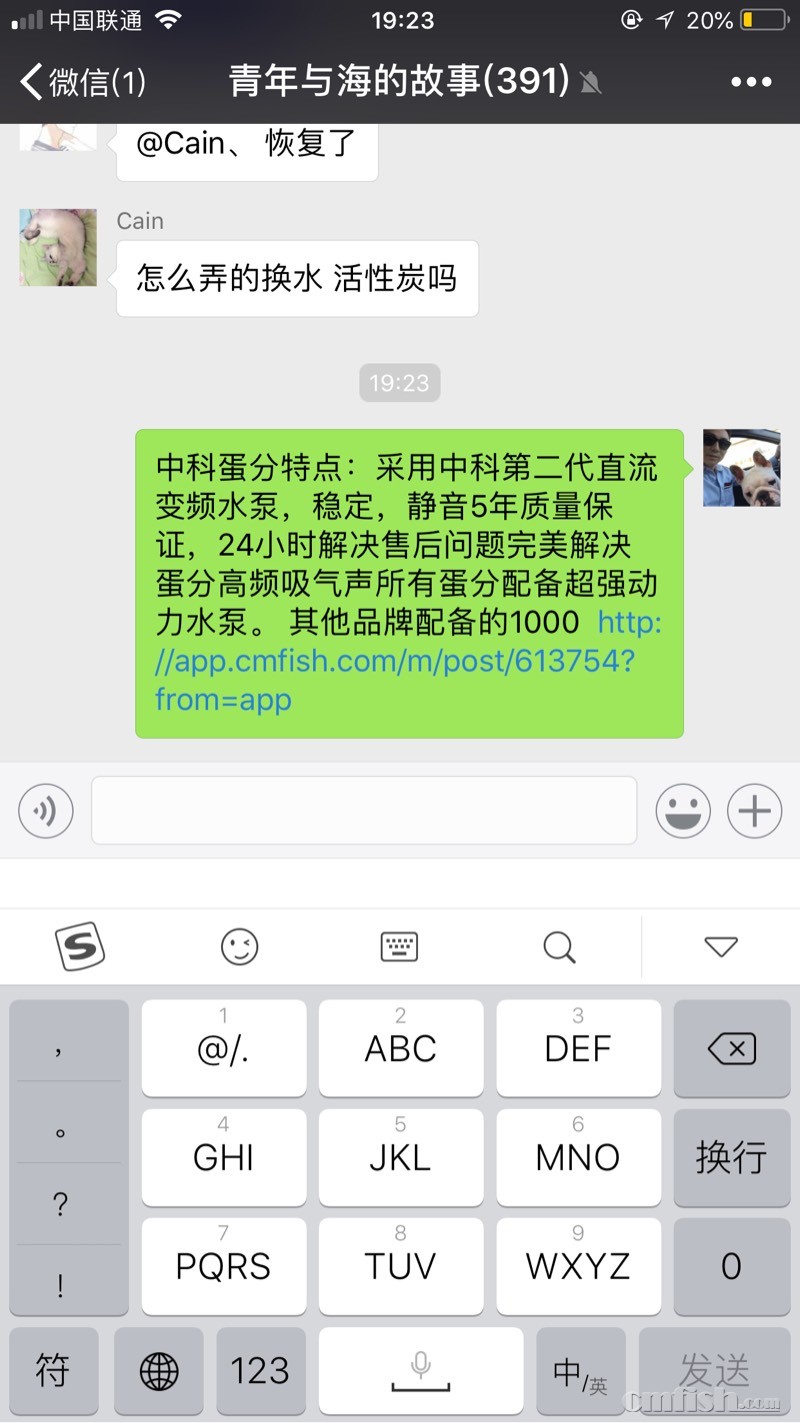Tap the 发送 send key
Screen dimensions: 800x1423
click(714, 1370)
